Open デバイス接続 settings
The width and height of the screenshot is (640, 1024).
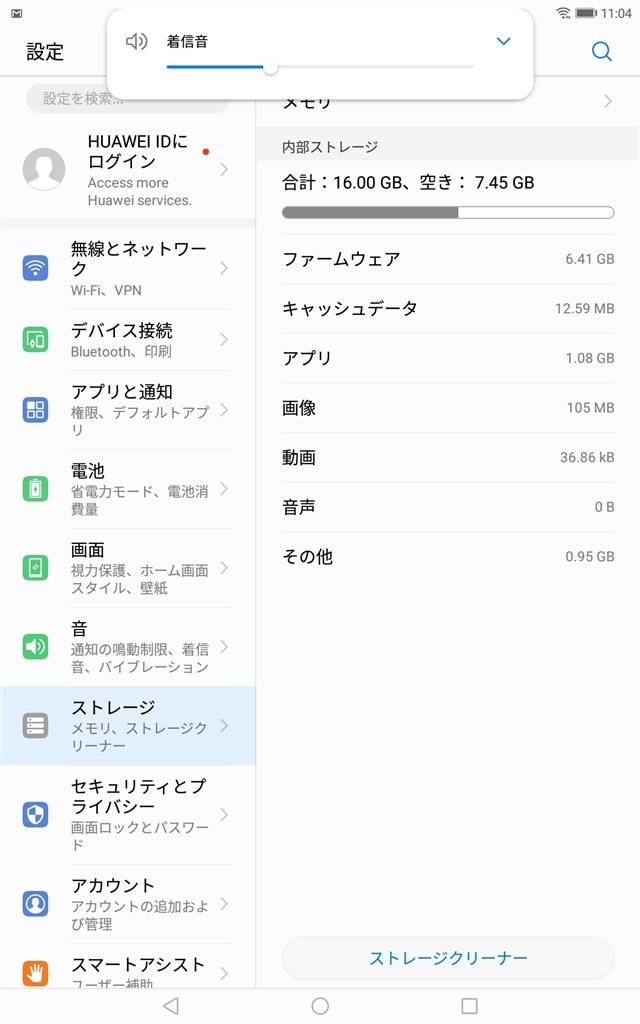coord(127,339)
